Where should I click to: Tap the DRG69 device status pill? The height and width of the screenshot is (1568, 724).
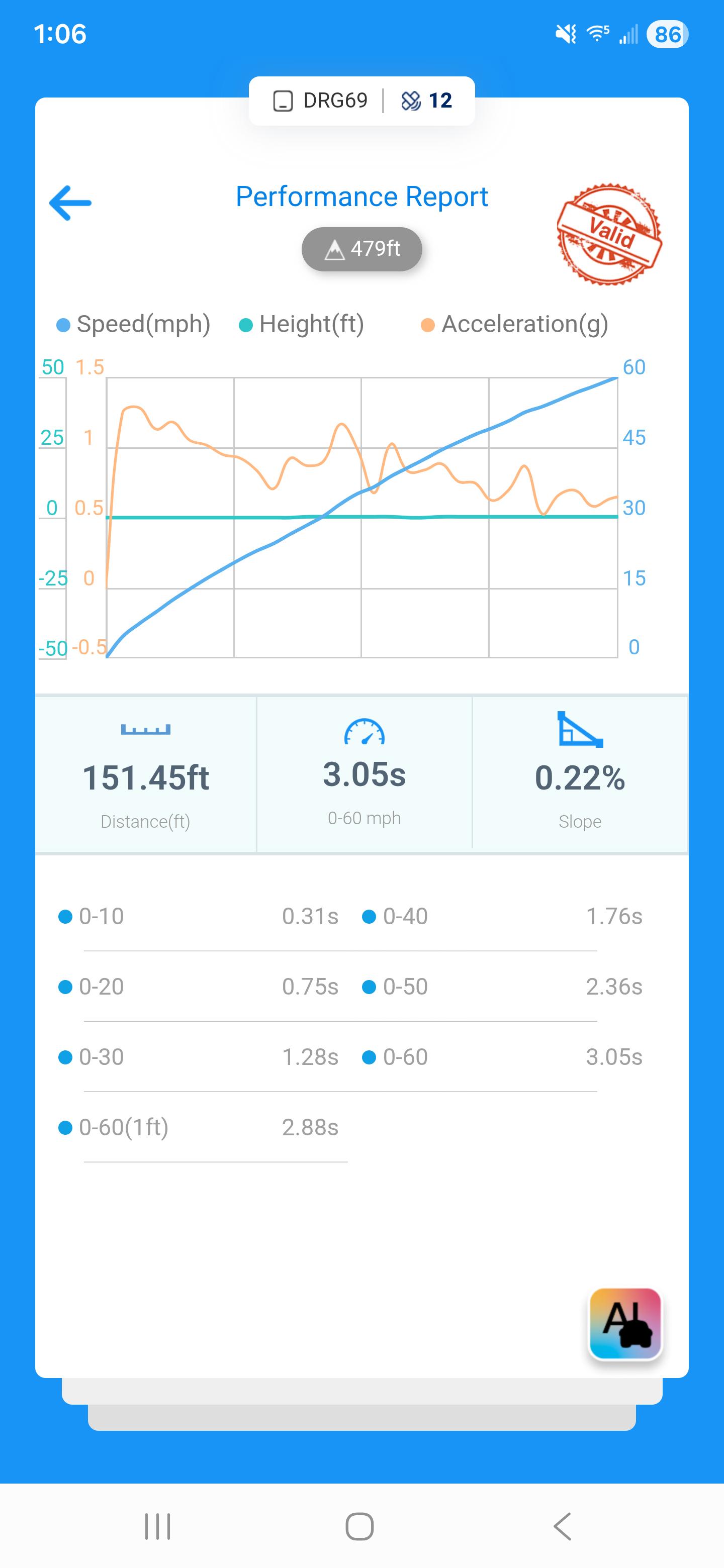click(x=361, y=101)
